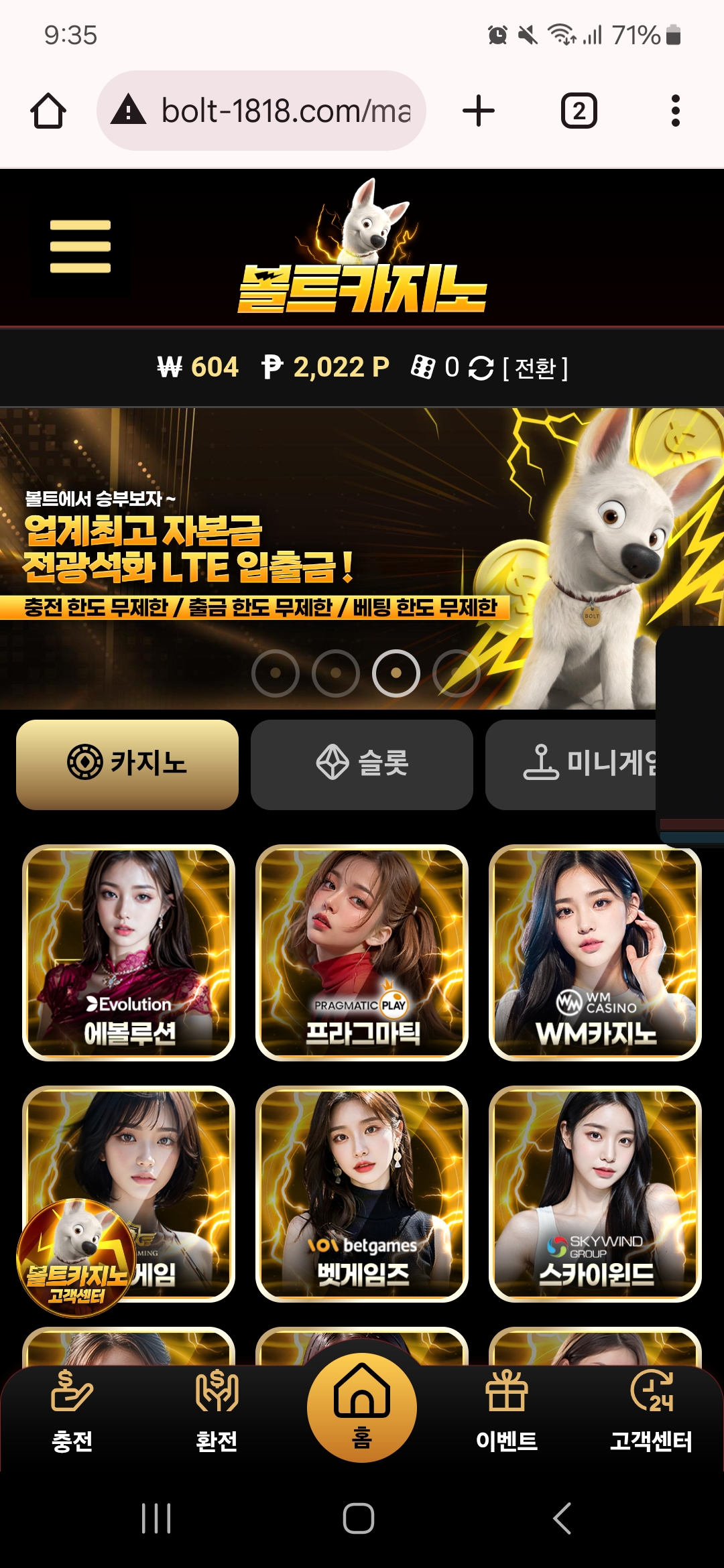Screen dimensions: 724x1568
Task: Open the browser tab switcher
Action: tap(579, 111)
